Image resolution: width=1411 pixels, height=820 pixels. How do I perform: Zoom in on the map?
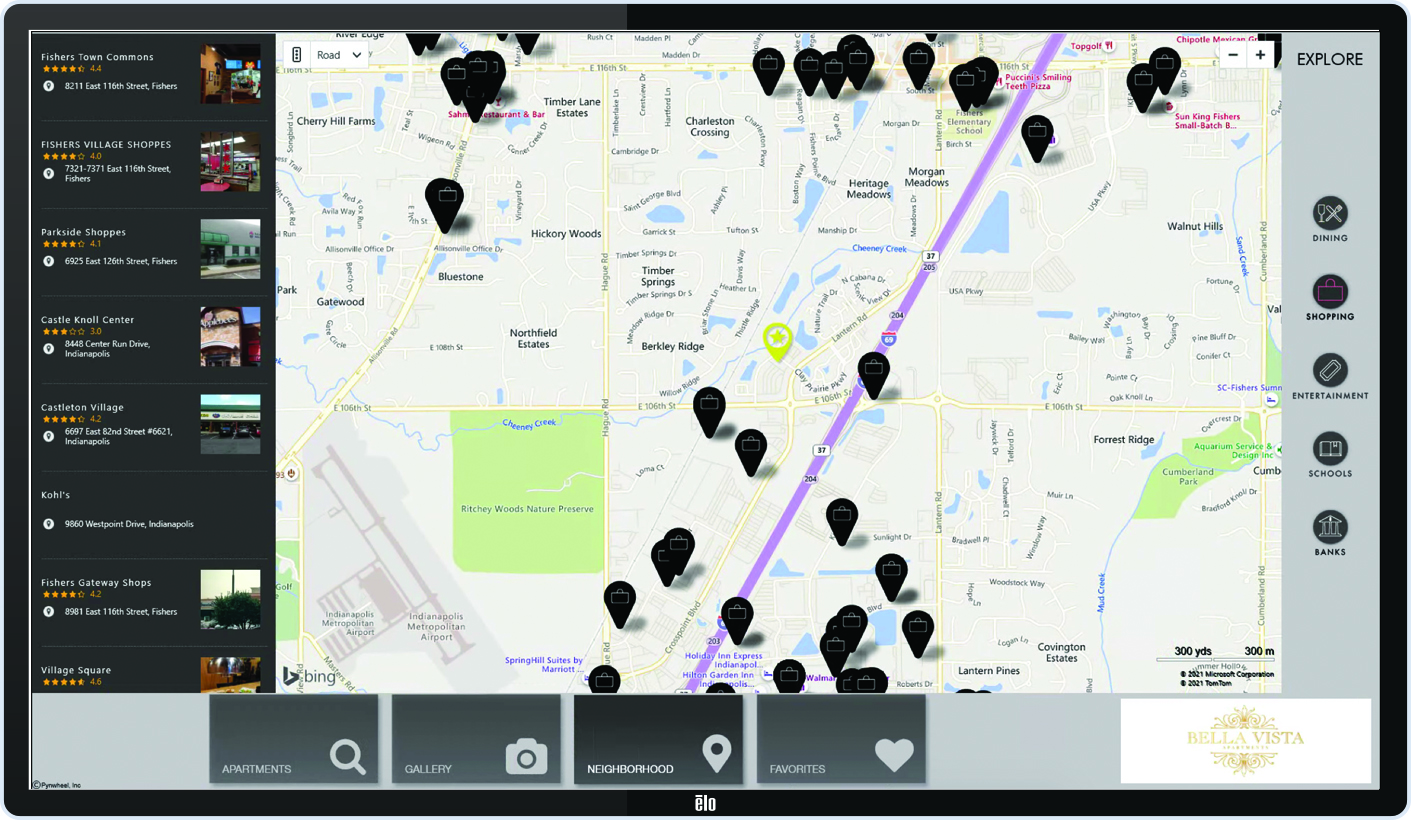pyautogui.click(x=1261, y=56)
